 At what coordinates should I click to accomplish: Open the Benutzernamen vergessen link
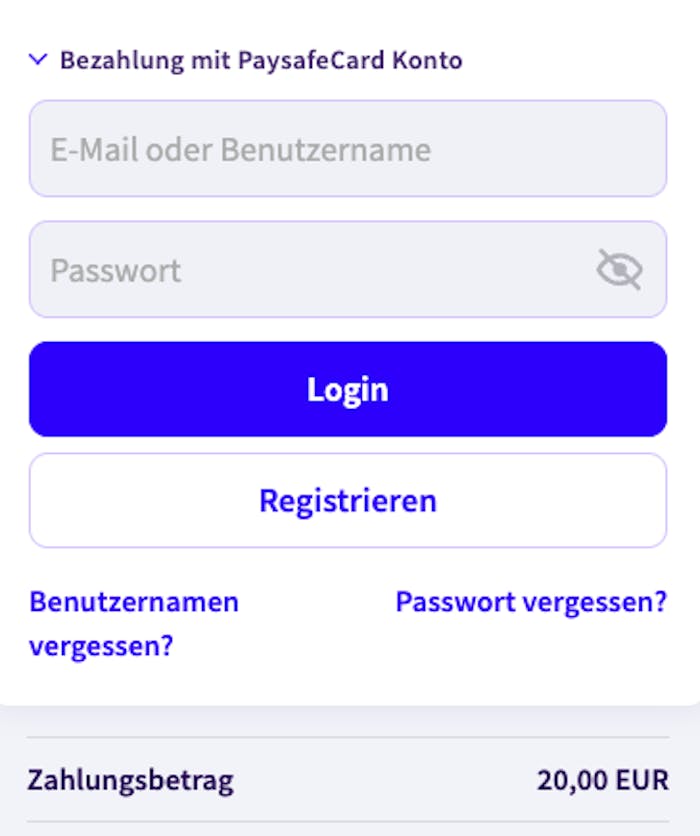[134, 623]
